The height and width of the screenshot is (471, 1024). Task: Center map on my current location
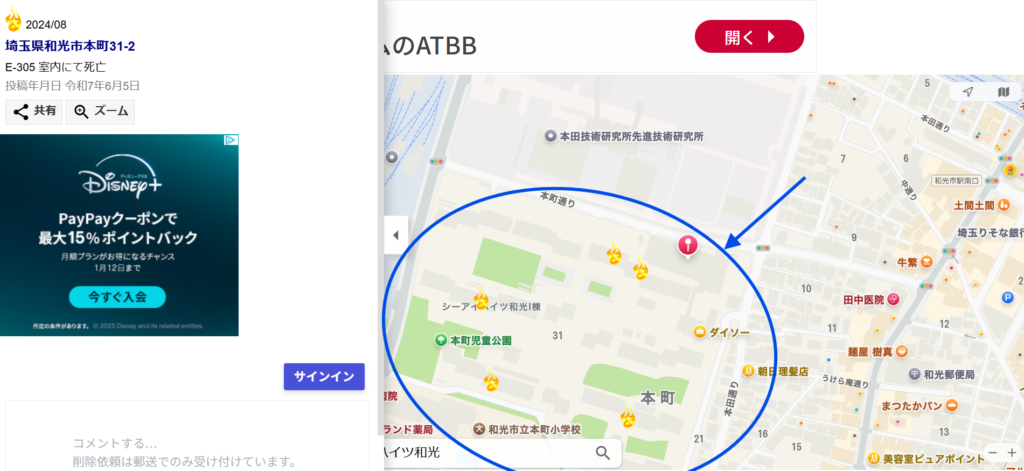click(x=967, y=92)
